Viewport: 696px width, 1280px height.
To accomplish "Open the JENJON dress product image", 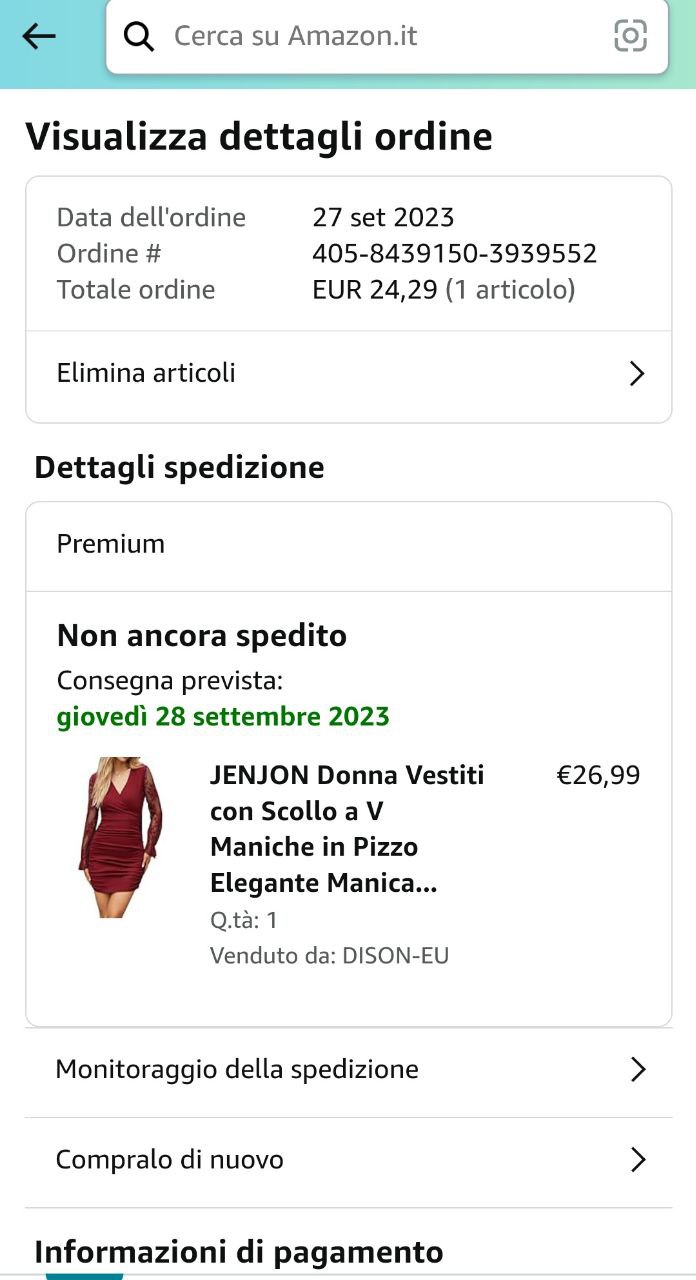I will click(121, 837).
